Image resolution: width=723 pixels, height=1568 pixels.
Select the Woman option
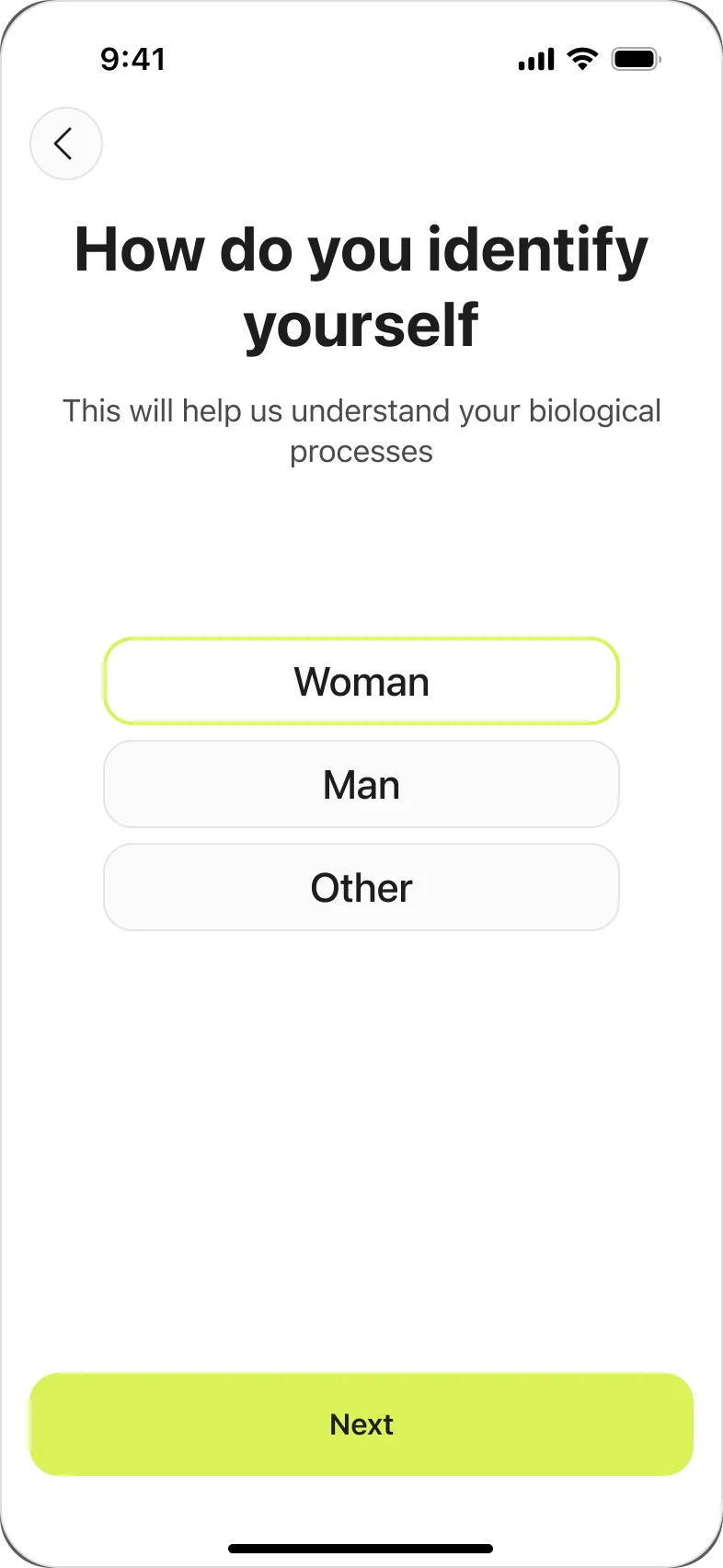click(x=361, y=681)
